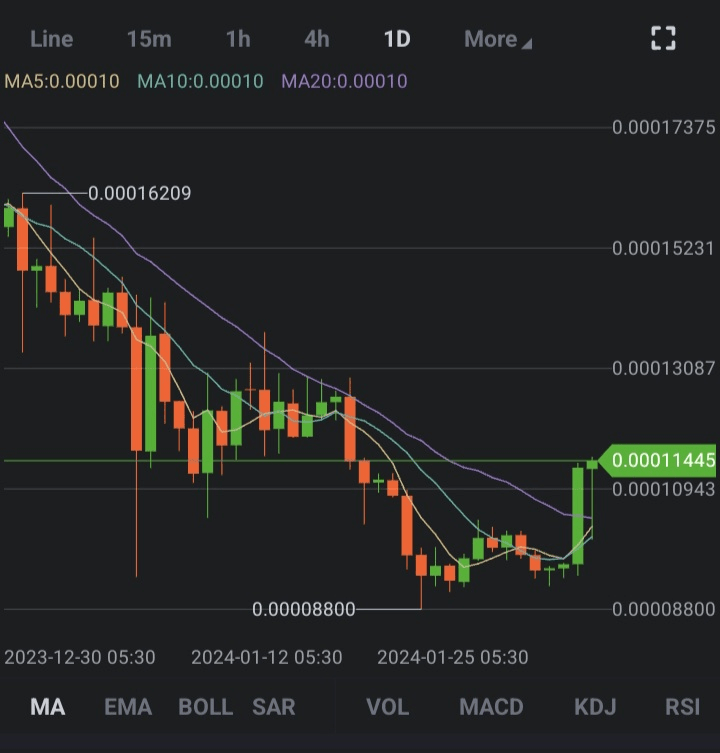Show the MACD sub-chart
The width and height of the screenshot is (720, 753).
(491, 707)
